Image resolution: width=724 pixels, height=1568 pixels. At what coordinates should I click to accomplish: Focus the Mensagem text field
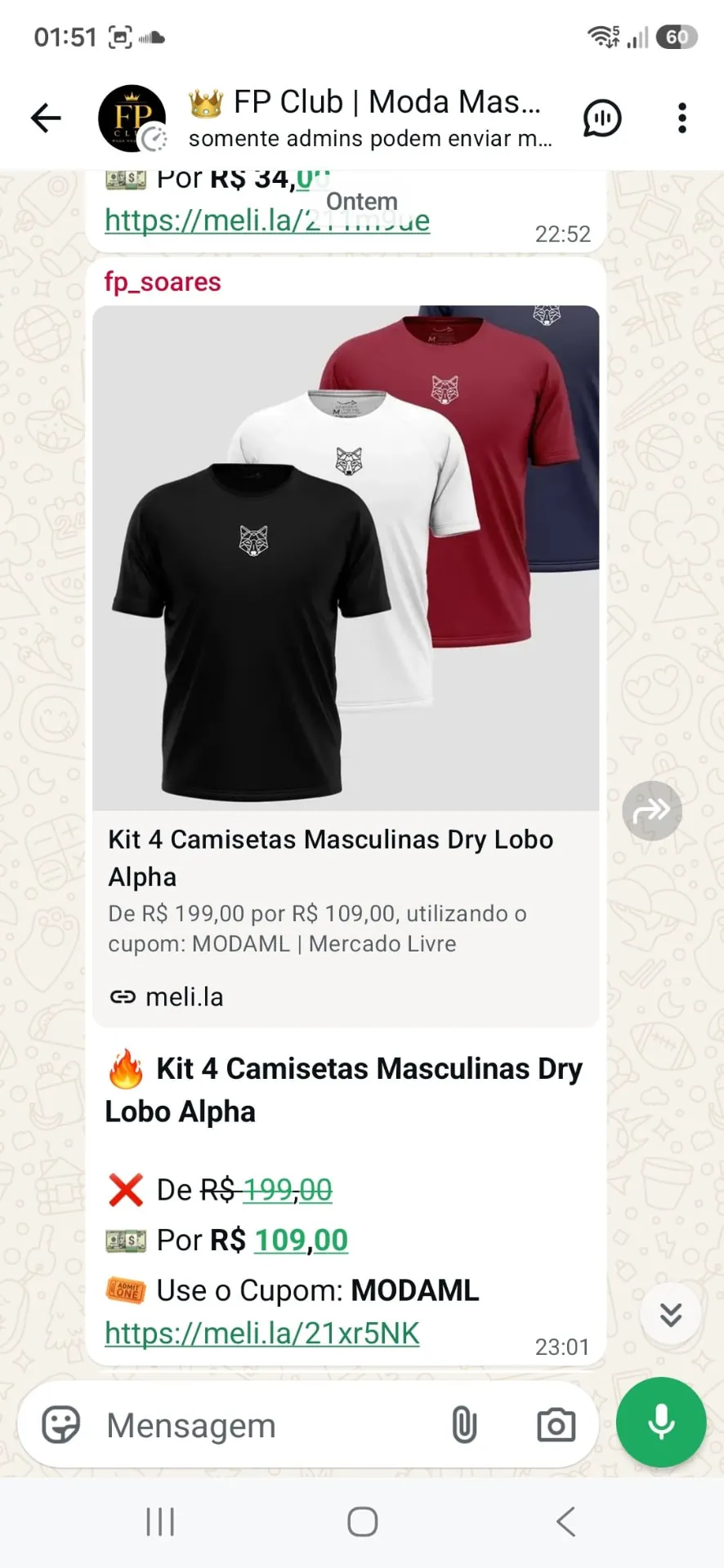tap(270, 1425)
